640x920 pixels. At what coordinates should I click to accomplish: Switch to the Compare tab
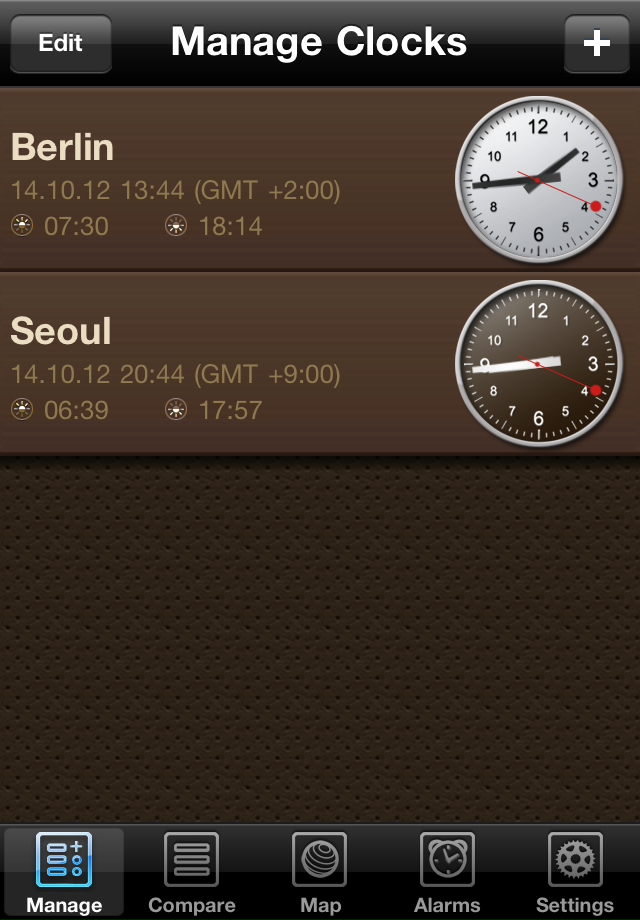[x=191, y=873]
